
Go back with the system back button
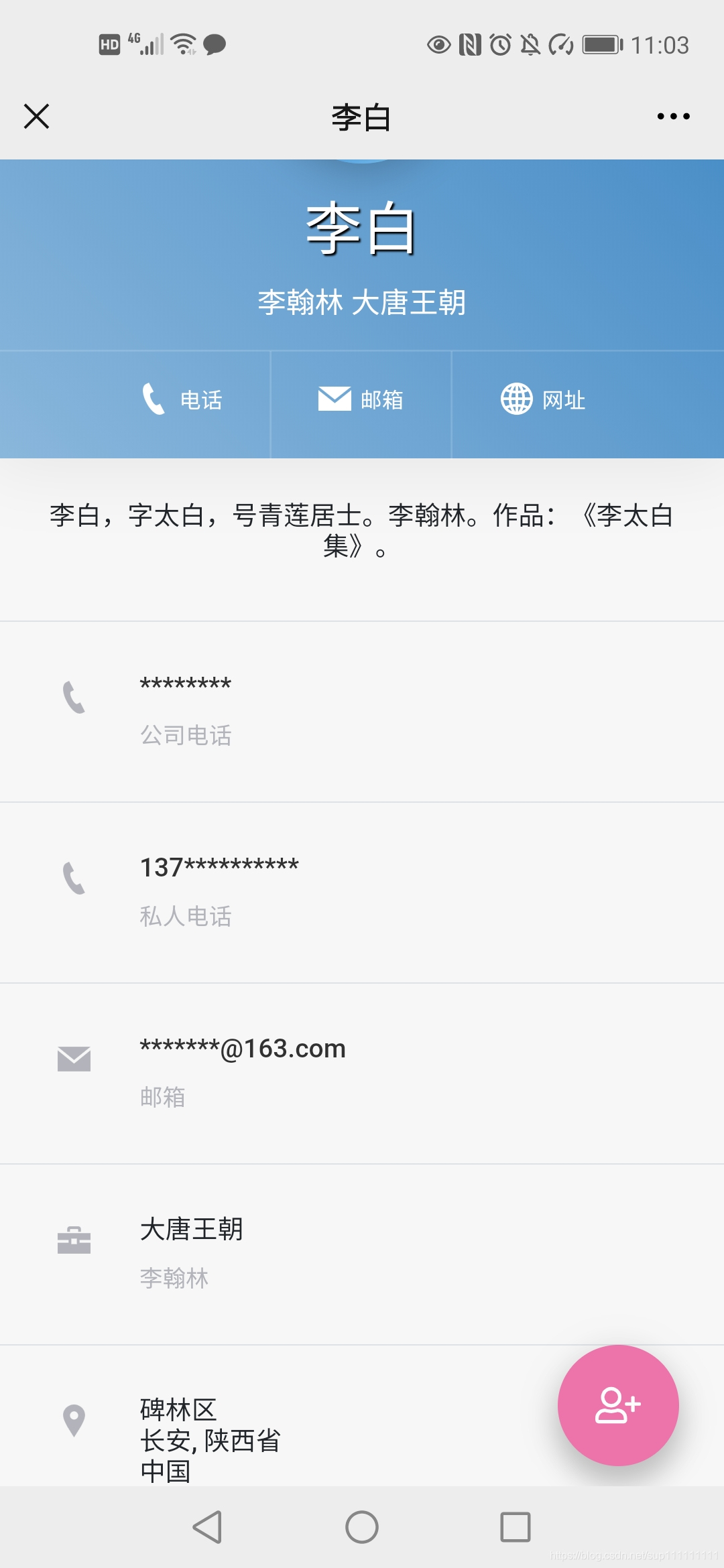click(x=207, y=1527)
